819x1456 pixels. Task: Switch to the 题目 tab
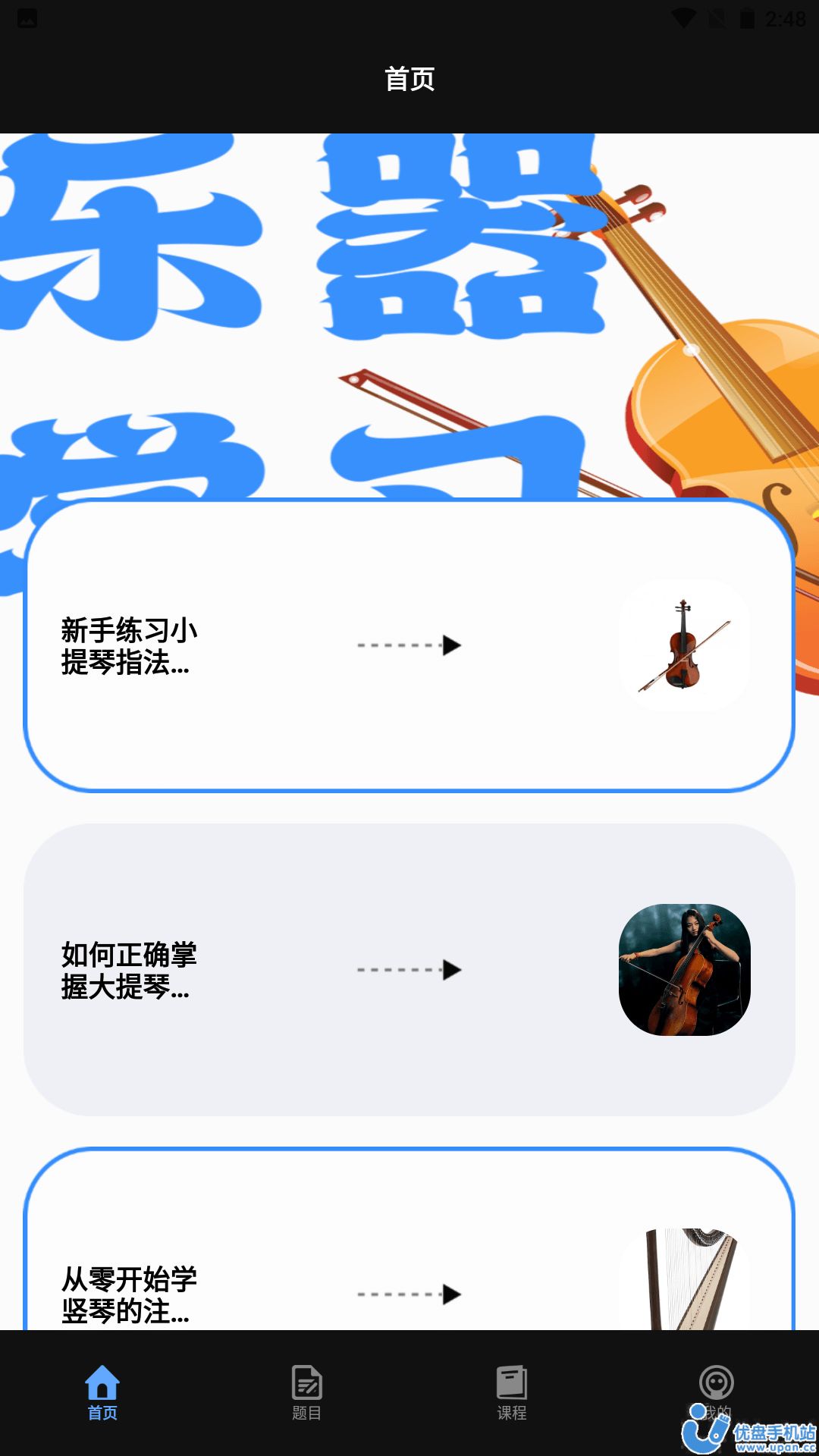[307, 1392]
